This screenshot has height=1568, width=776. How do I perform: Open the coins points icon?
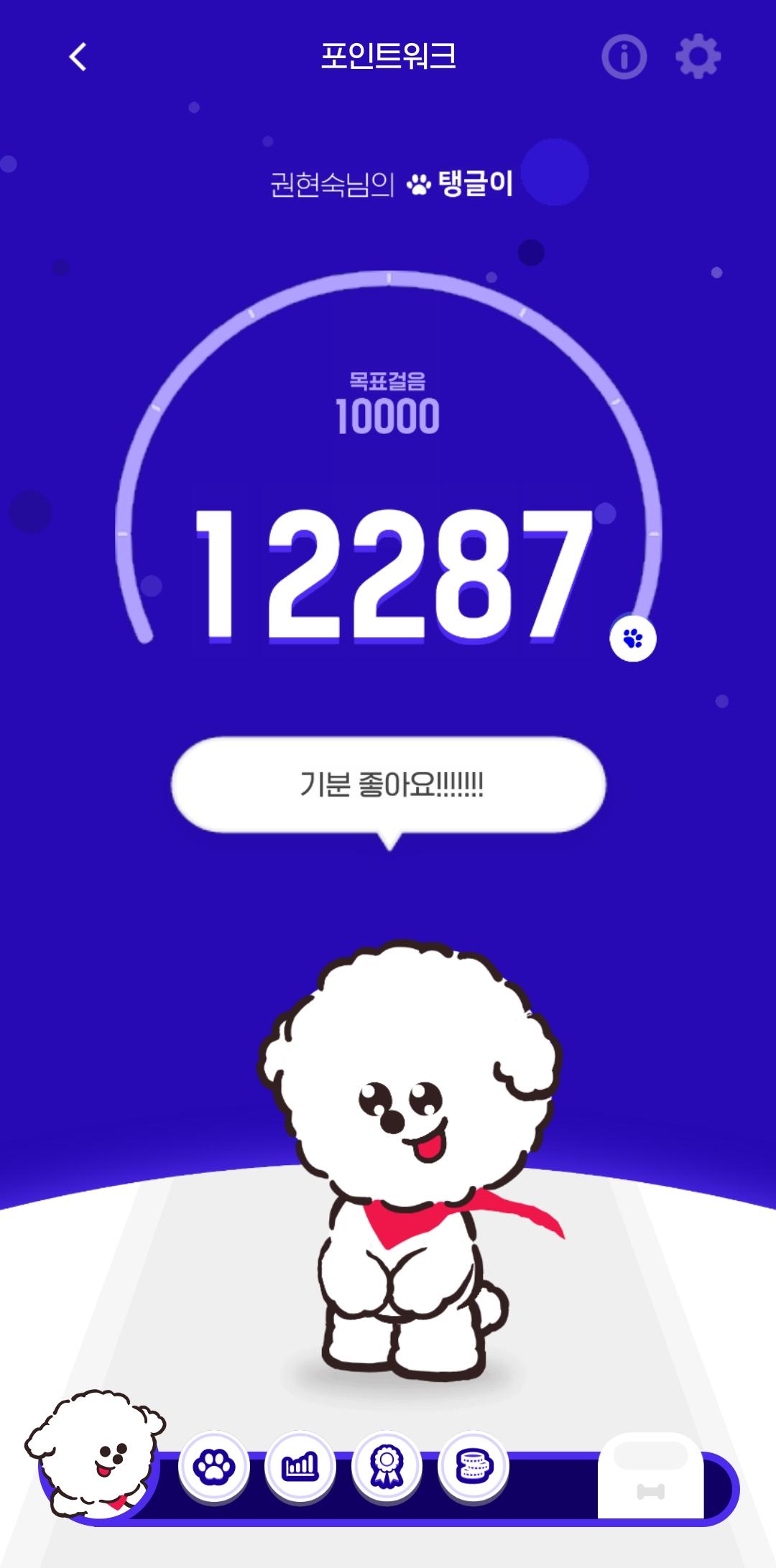tap(474, 1467)
